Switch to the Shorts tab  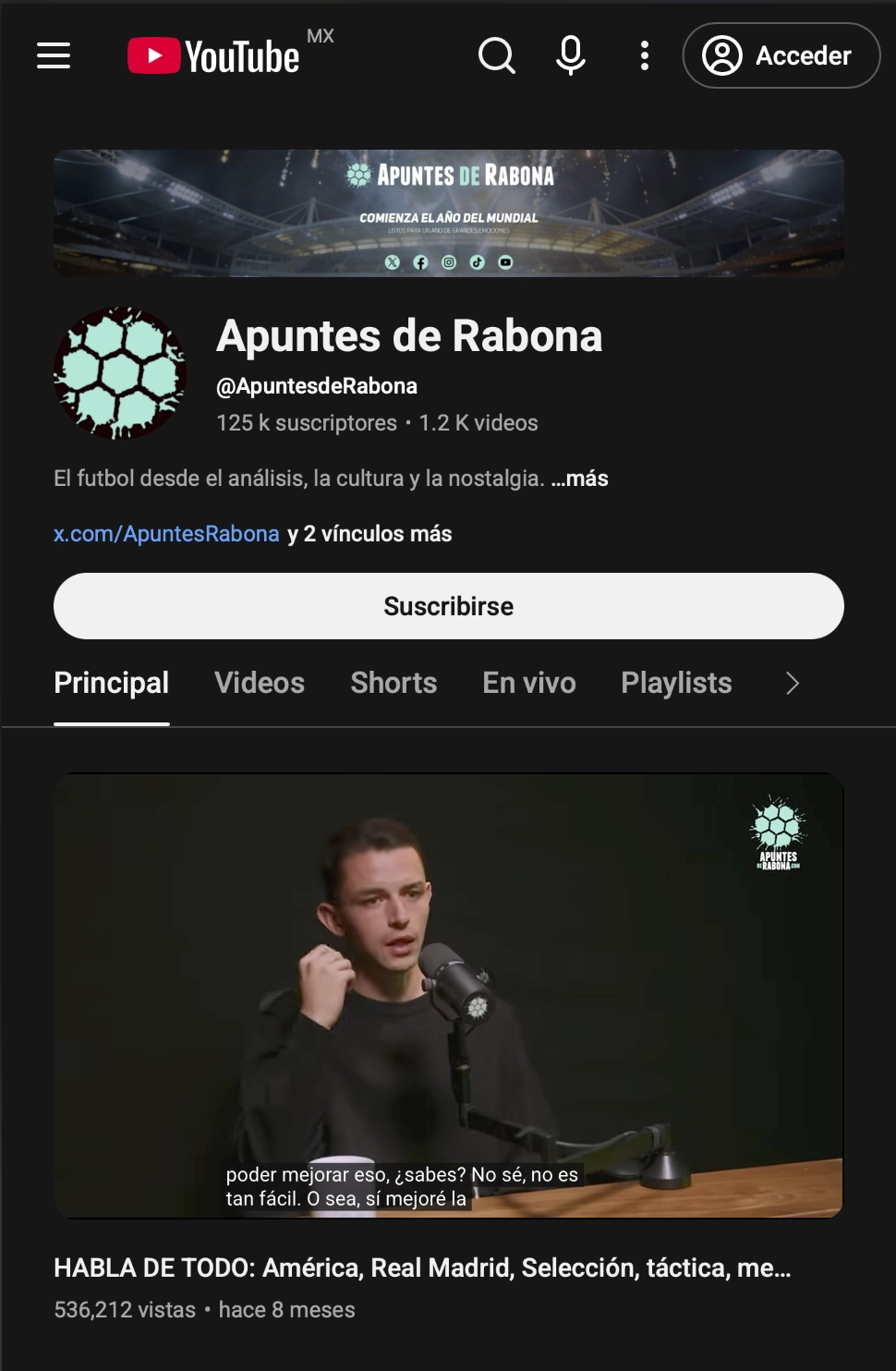click(393, 684)
